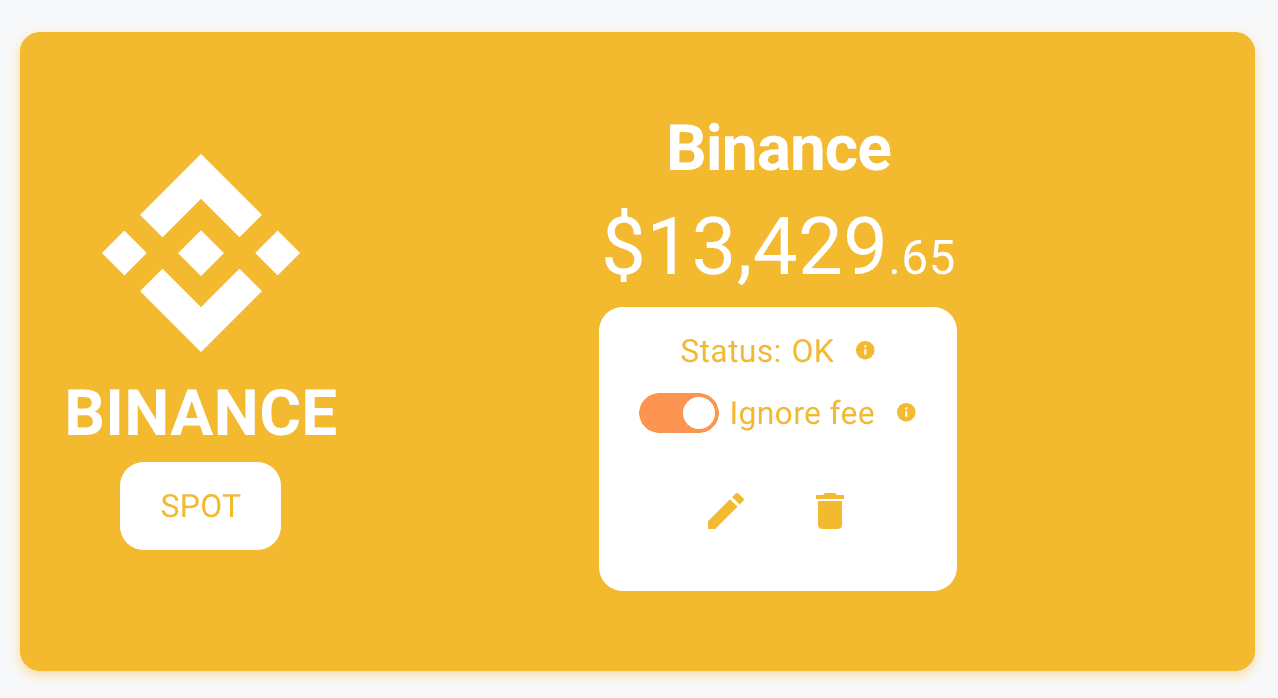Toggle the Ignore fee switch
This screenshot has width=1278, height=698.
tap(679, 413)
